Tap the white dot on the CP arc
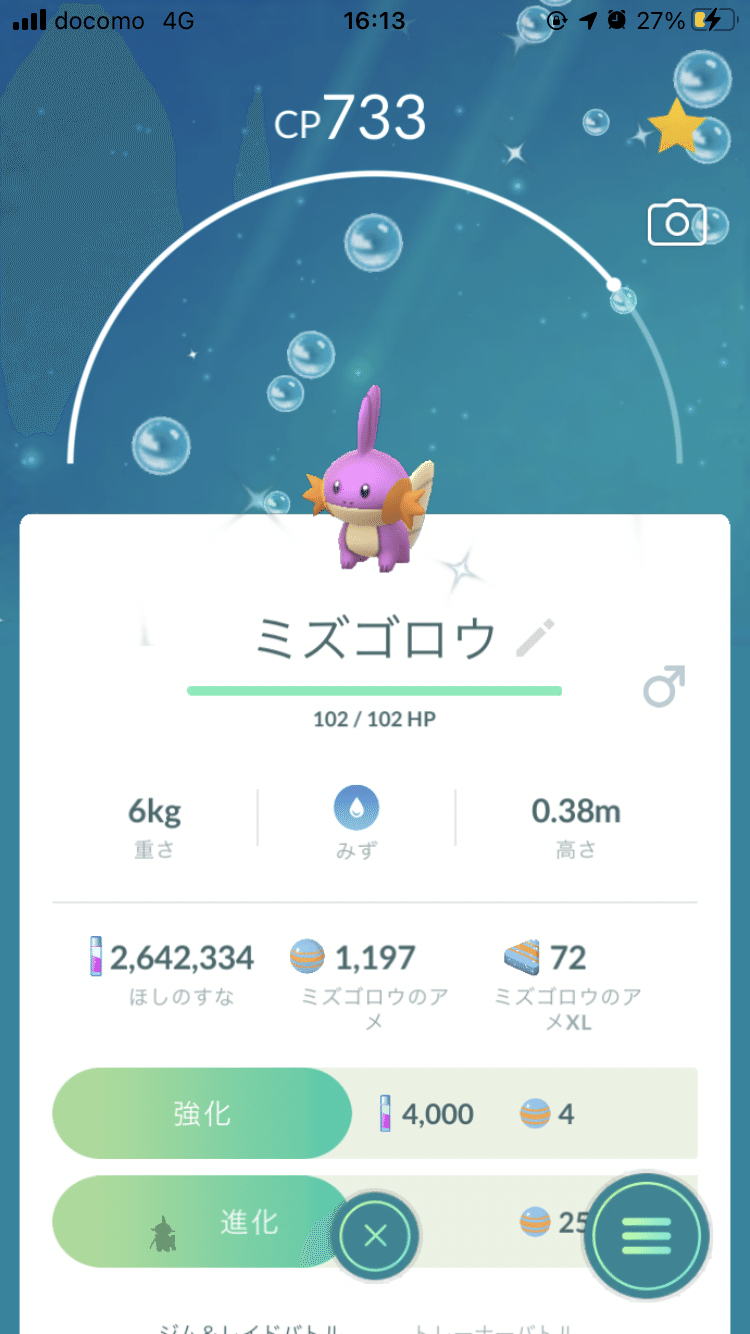The width and height of the screenshot is (750, 1334). (x=612, y=285)
